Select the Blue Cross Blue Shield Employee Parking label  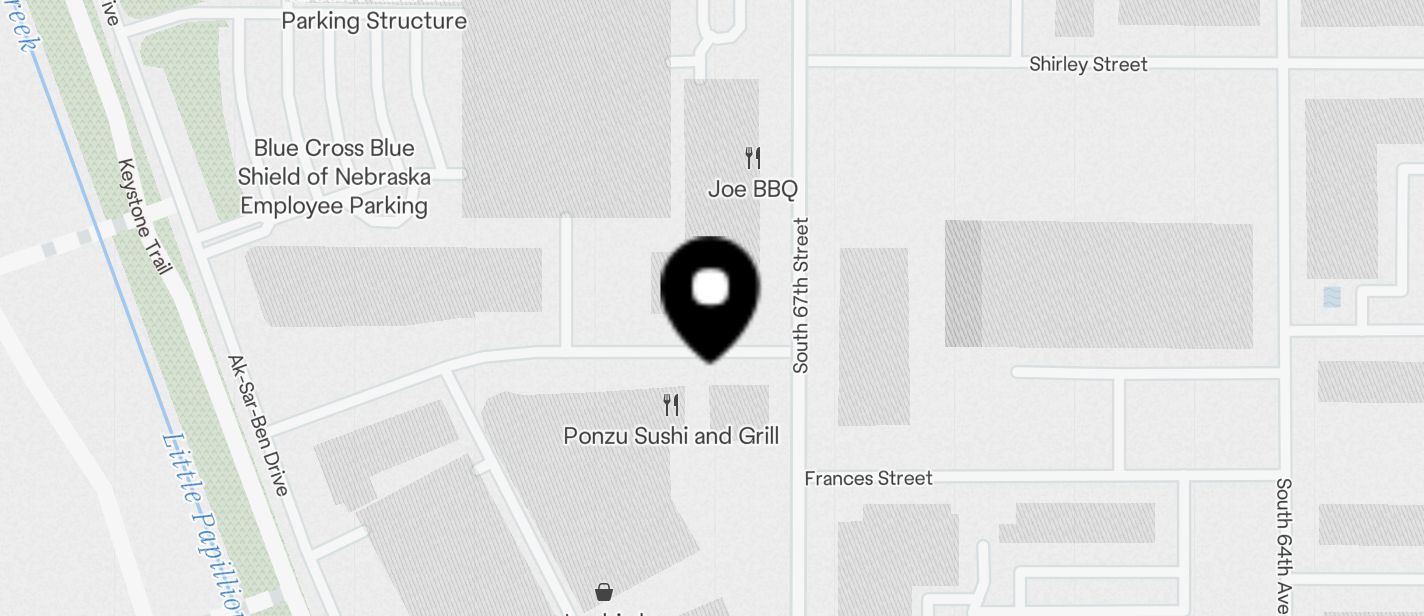(334, 177)
